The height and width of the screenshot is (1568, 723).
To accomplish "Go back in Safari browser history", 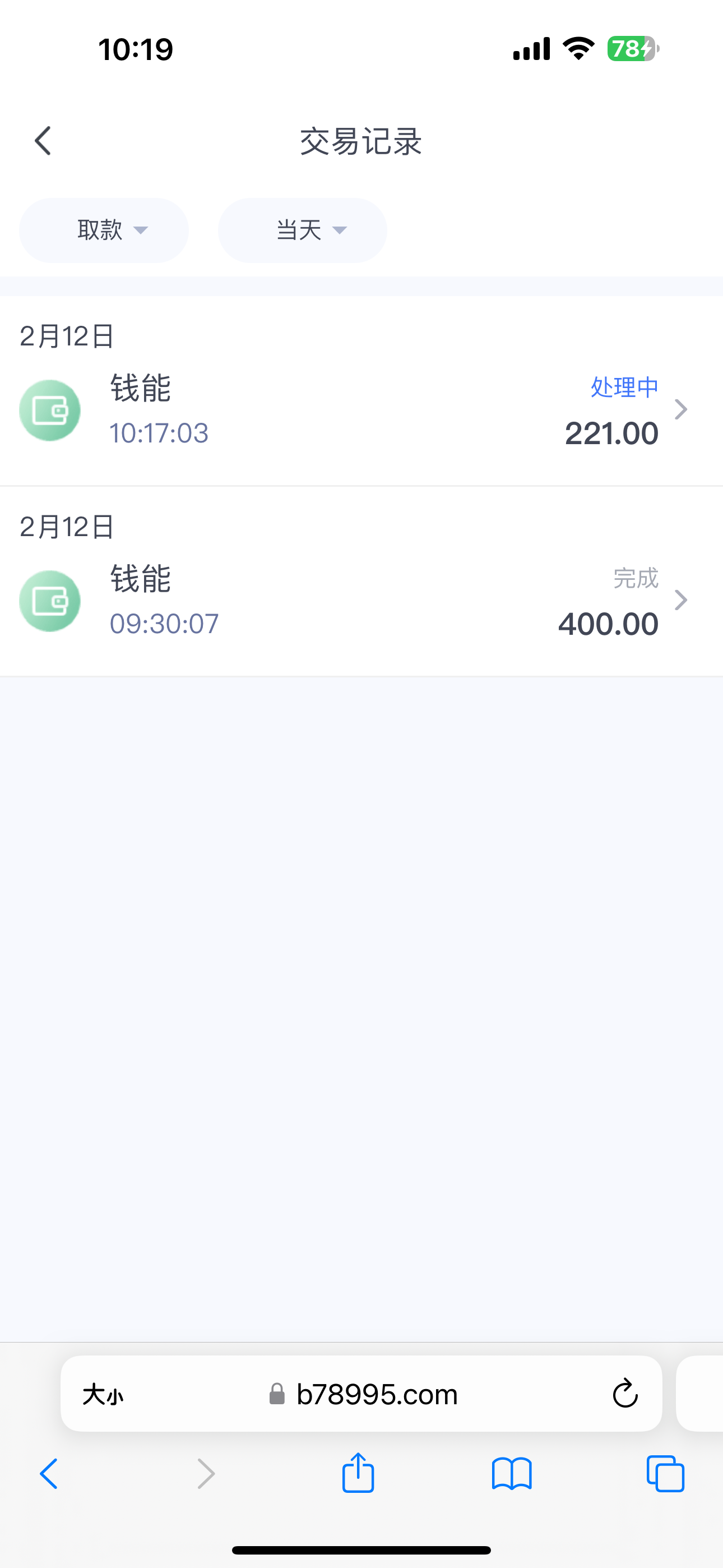I will 49,1474.
